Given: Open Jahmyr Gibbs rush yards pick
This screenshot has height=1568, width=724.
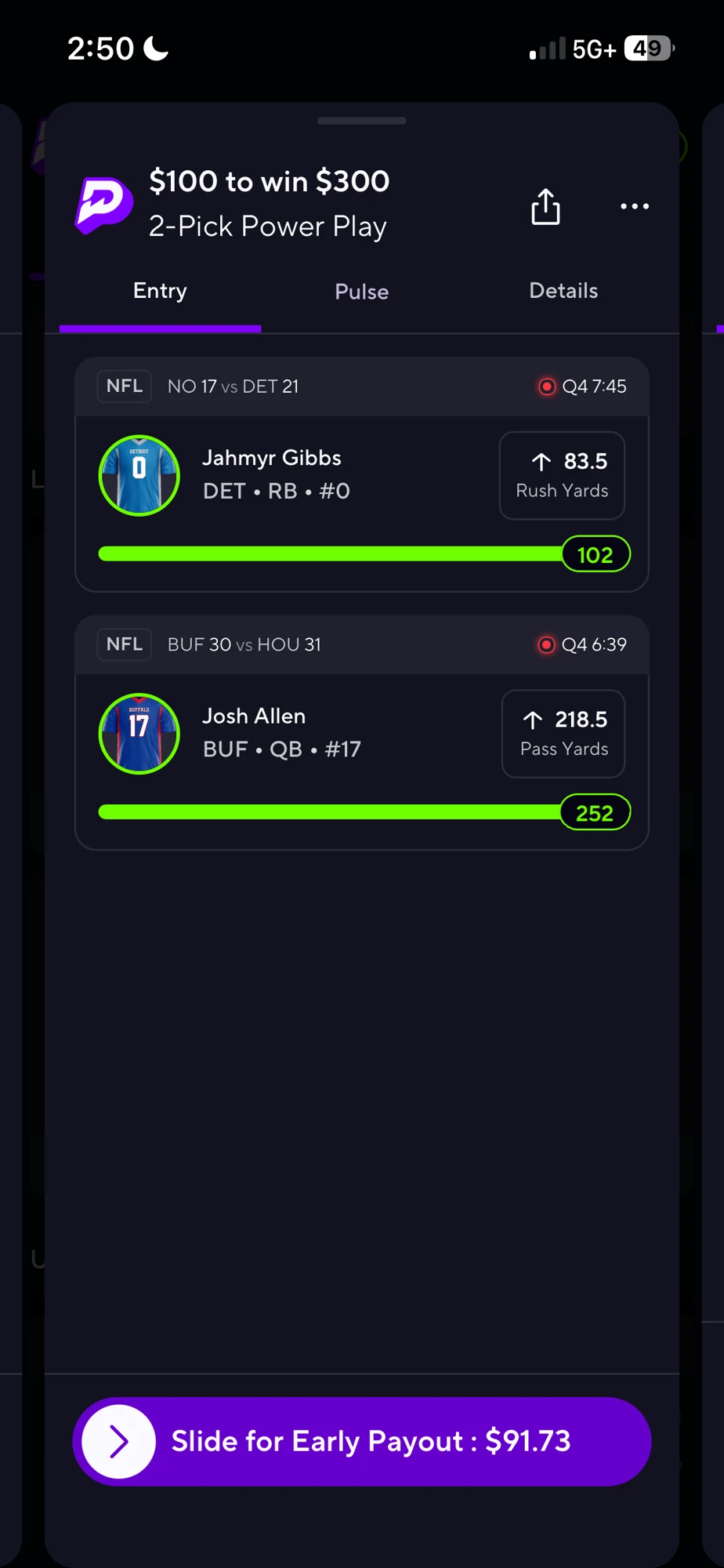Looking at the screenshot, I should coord(361,503).
